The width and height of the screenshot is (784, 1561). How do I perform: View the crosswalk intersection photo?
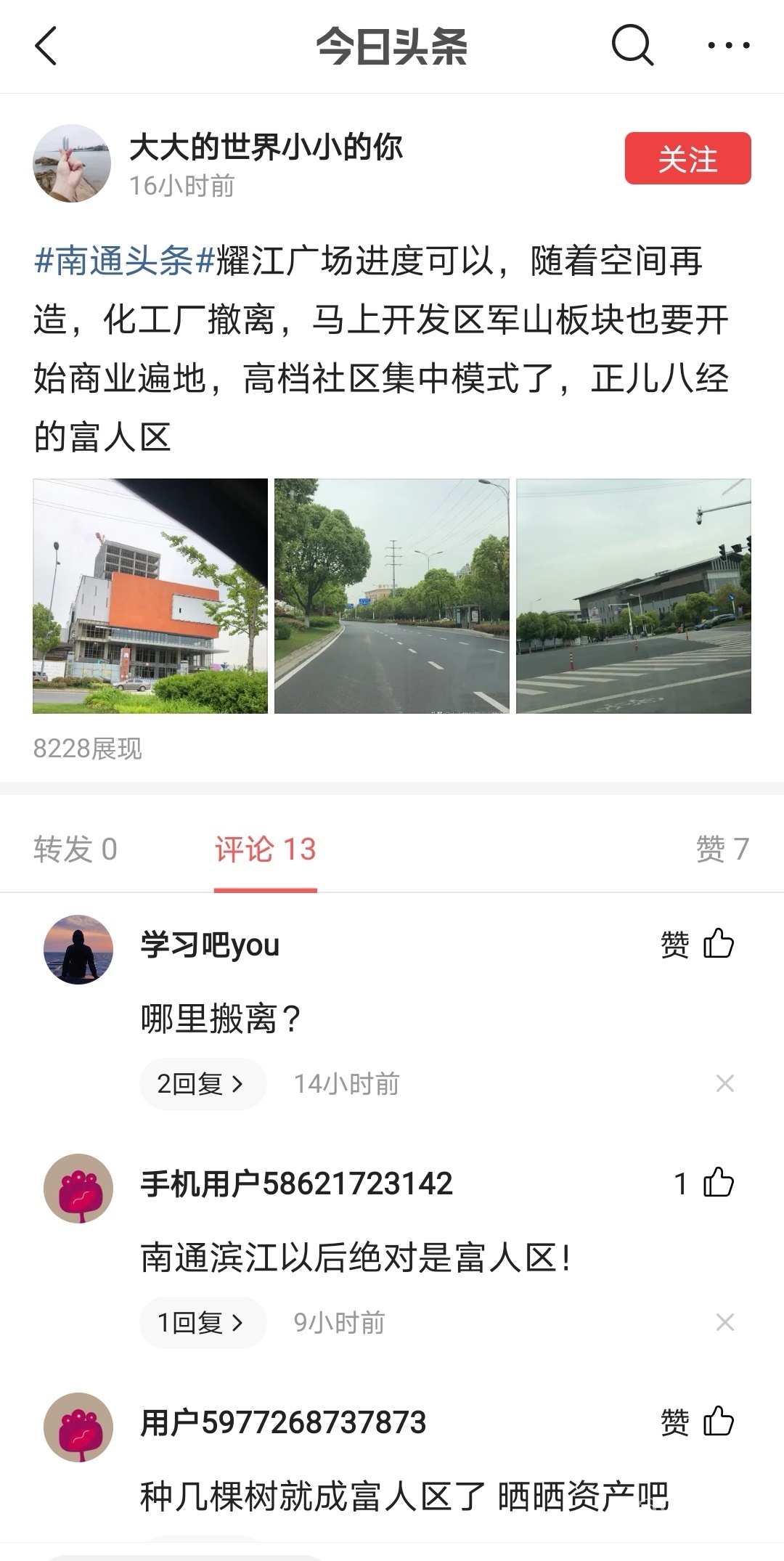point(633,596)
